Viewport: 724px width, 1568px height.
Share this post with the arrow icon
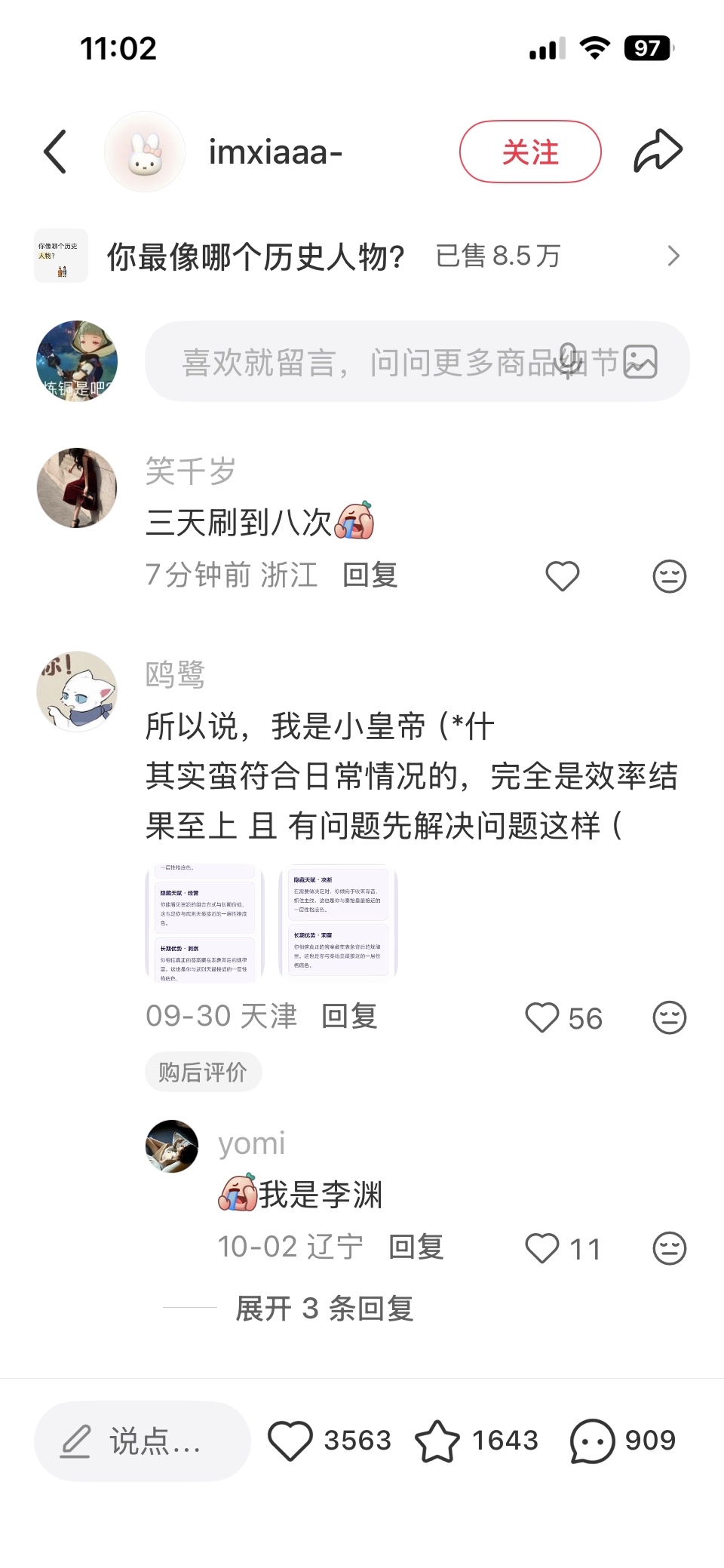pos(658,151)
